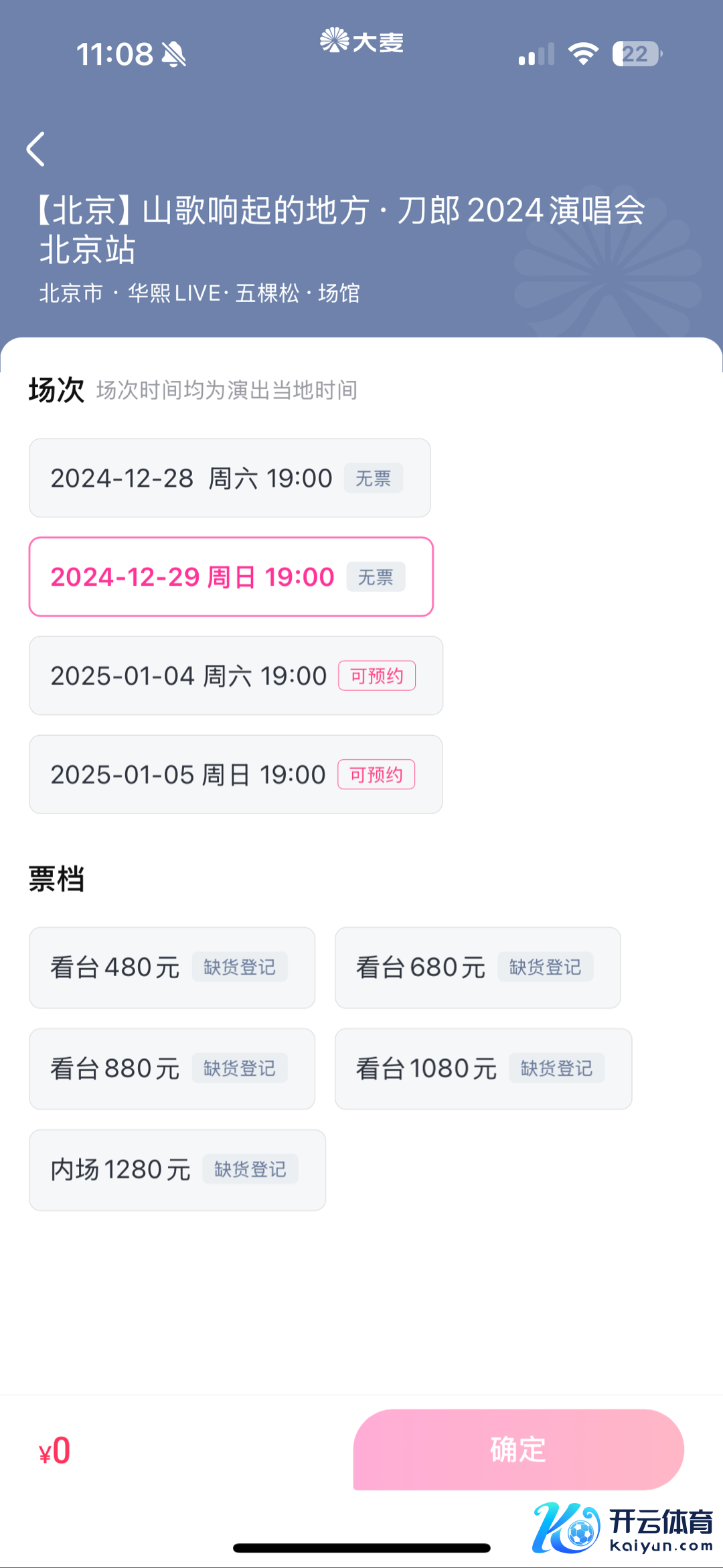Go back using the top-left arrow
Screen dimensions: 723x1568
pos(36,149)
